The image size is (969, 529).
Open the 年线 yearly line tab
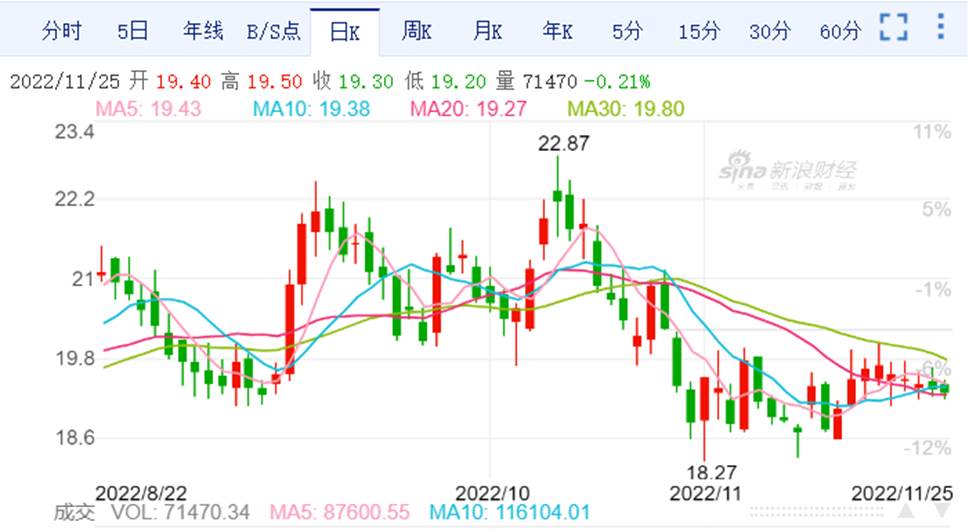click(203, 31)
